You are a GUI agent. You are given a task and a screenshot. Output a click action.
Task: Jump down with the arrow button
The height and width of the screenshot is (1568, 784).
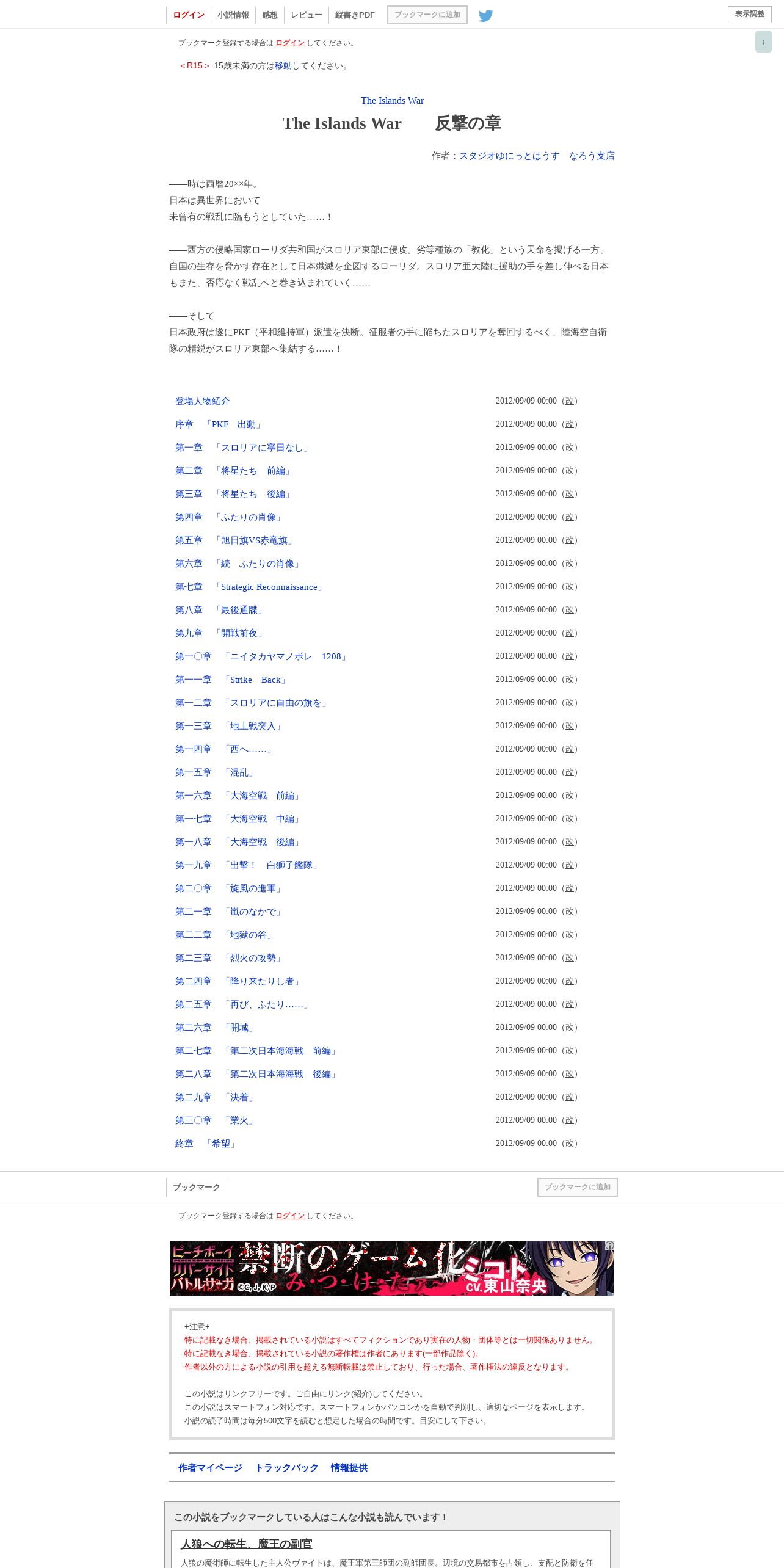(x=763, y=42)
